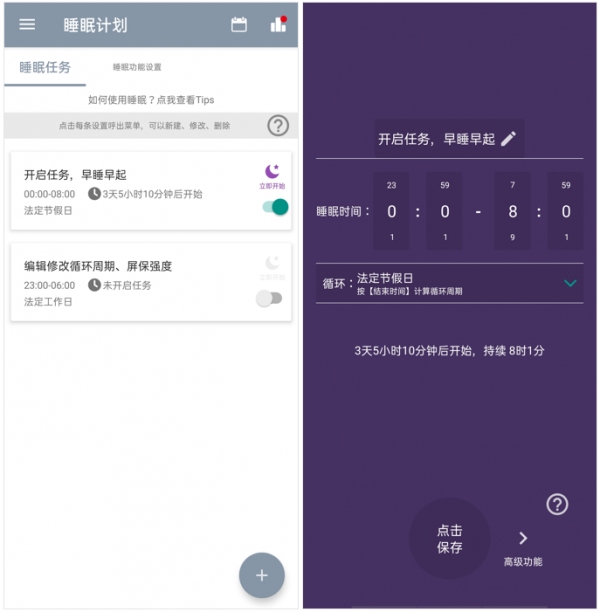Open the 点我查看Tips link
Viewport: 600px width, 612px height.
click(x=150, y=100)
